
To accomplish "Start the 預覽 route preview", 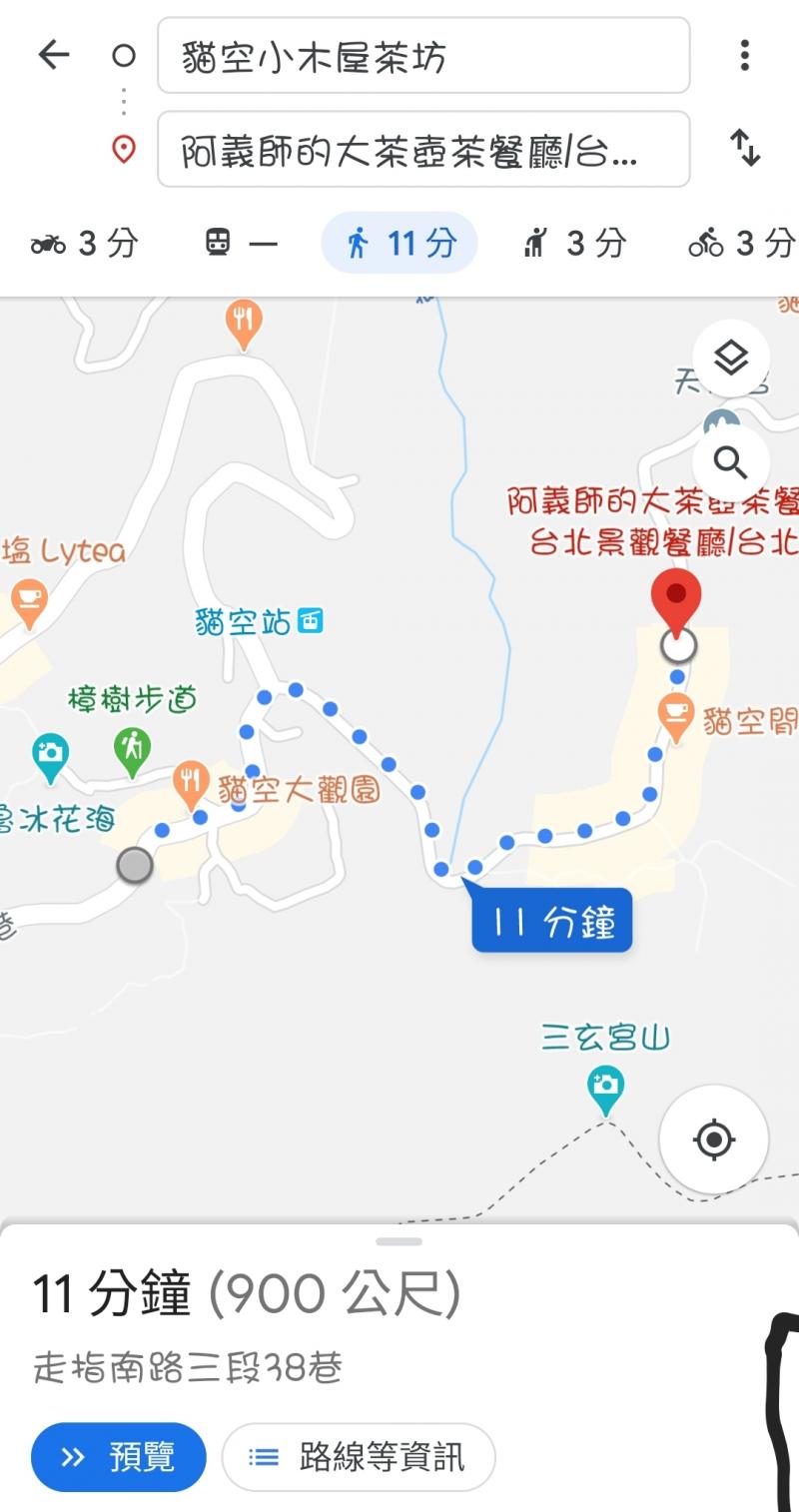I will coord(118,1457).
